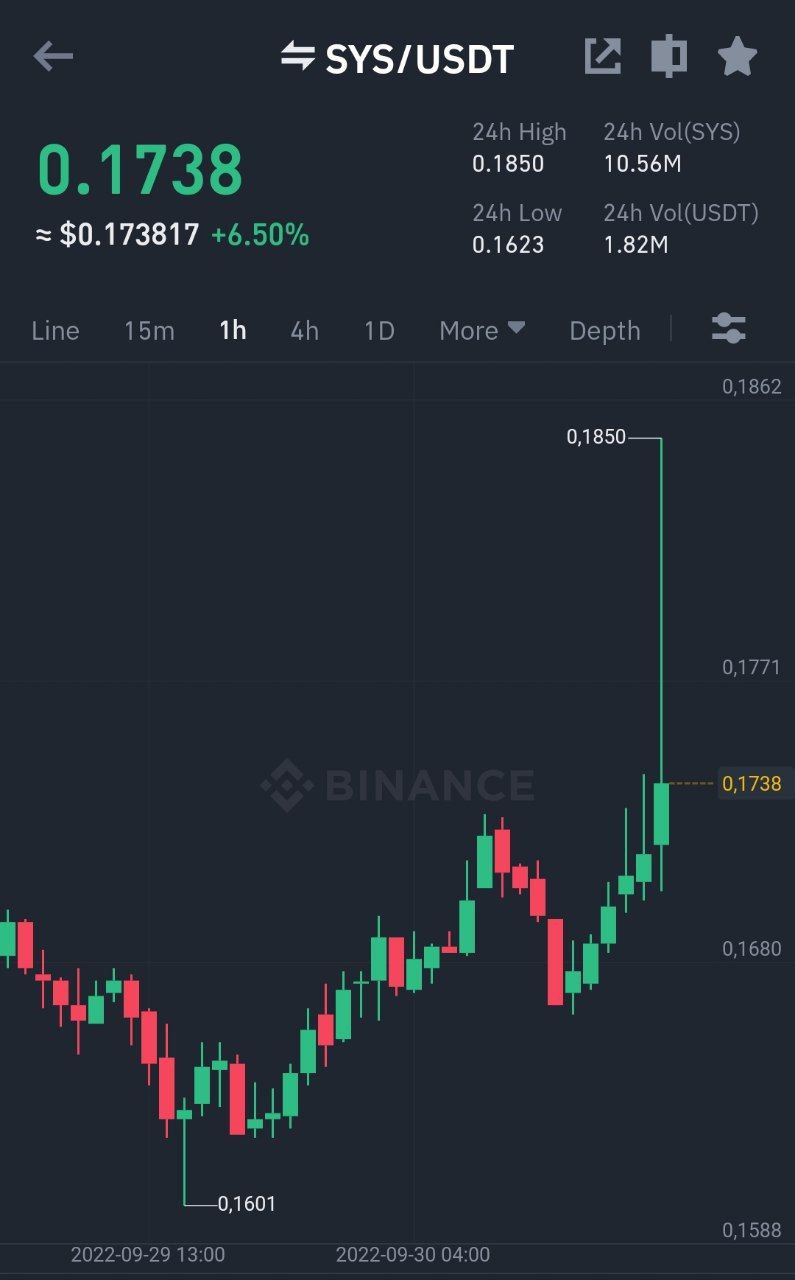Screen dimensions: 795x1280
Task: Switch trading pair via SYS/USDT title
Action: tap(397, 58)
